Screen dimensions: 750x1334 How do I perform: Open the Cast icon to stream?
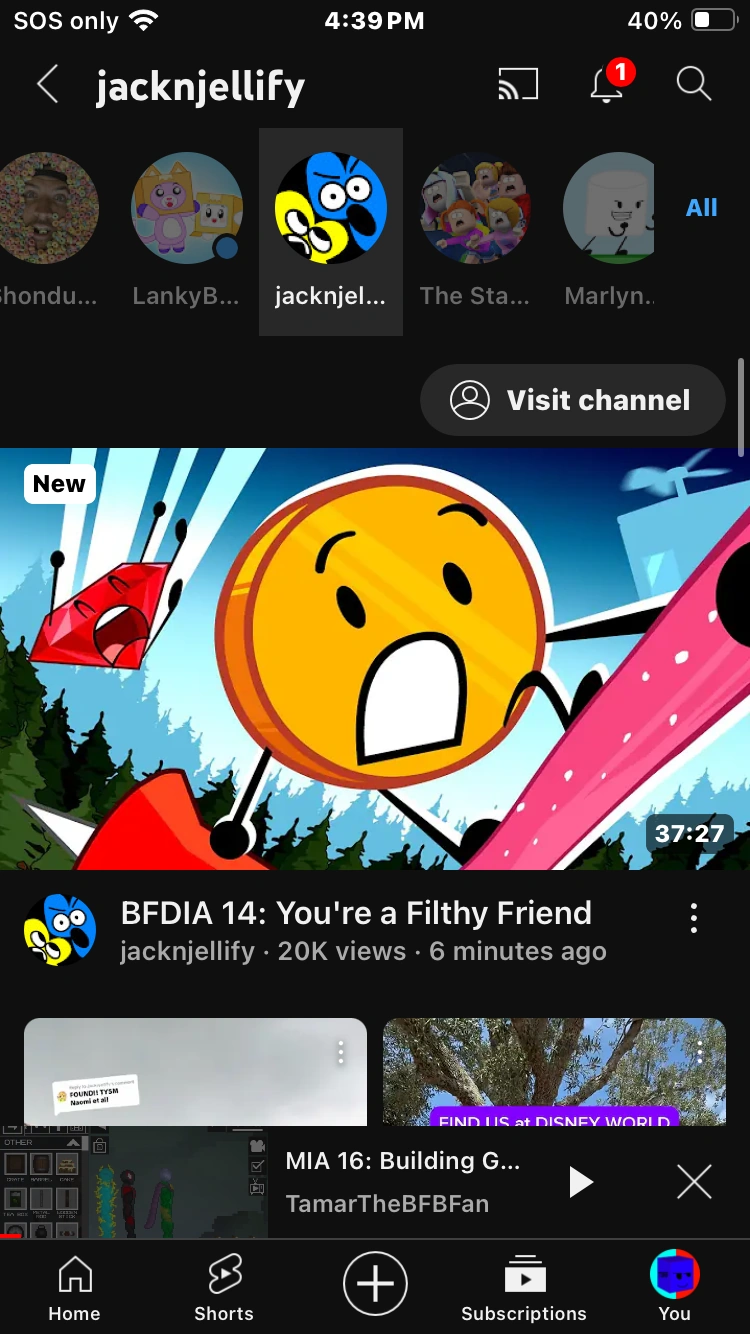pos(517,84)
